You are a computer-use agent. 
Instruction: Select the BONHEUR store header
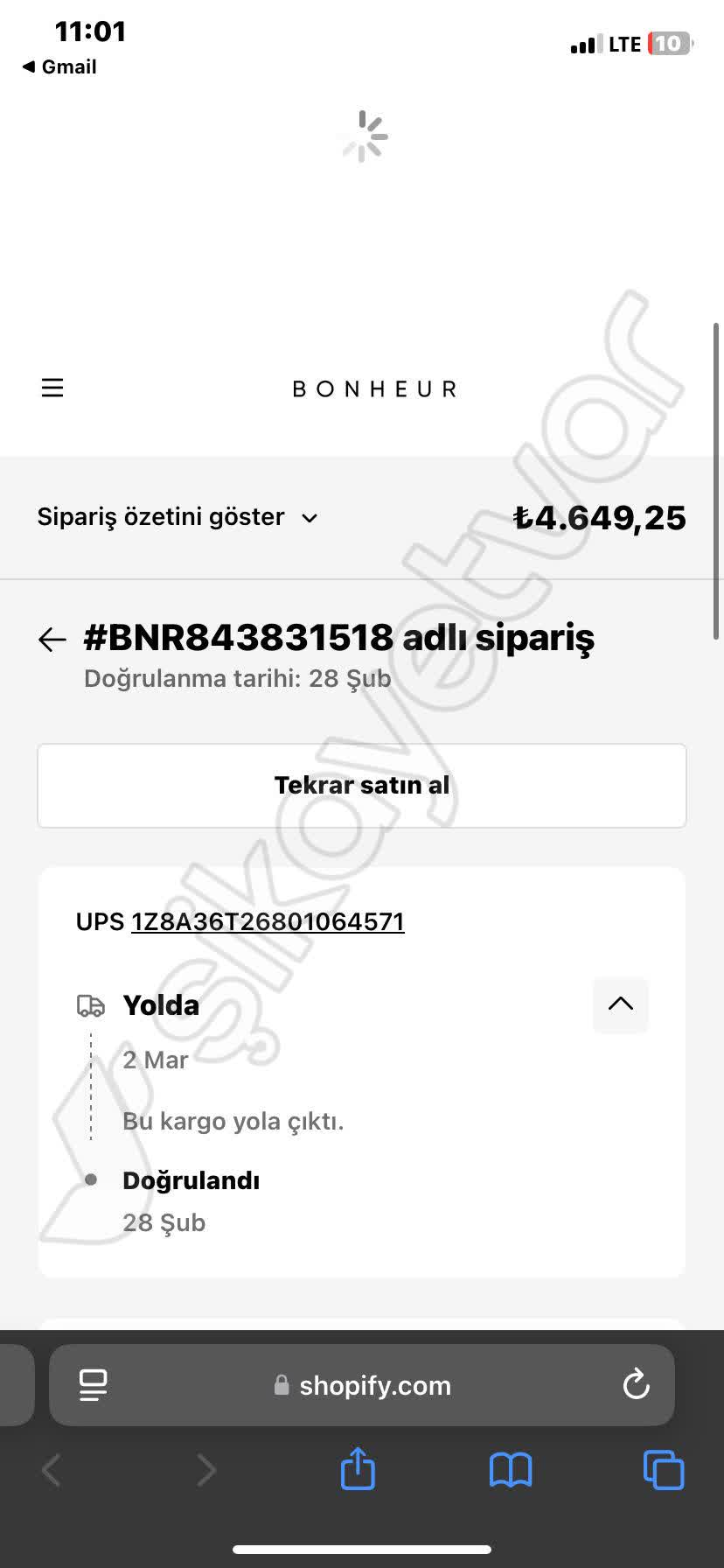[x=373, y=388]
